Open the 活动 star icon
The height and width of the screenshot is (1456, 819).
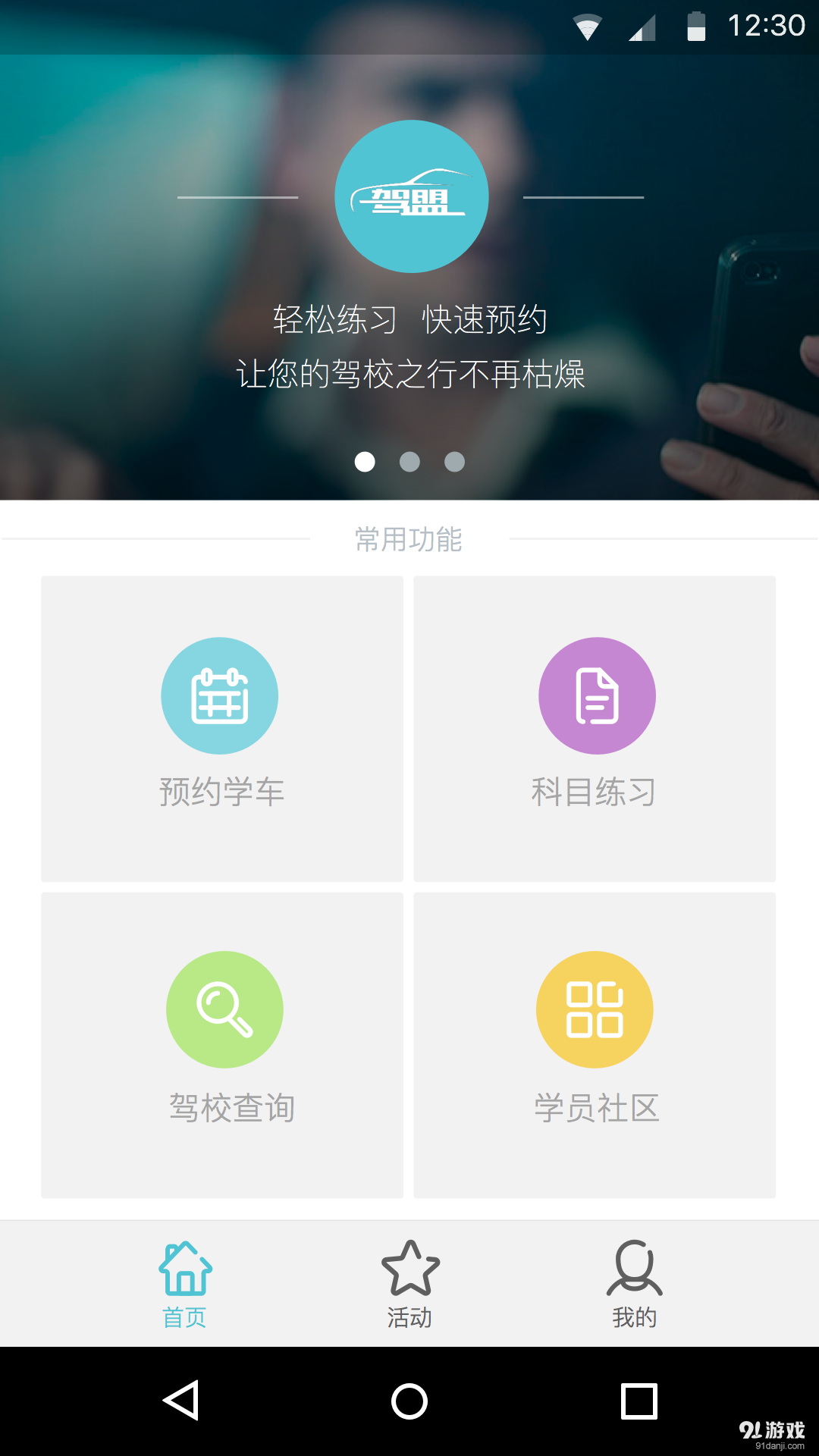tap(409, 1264)
